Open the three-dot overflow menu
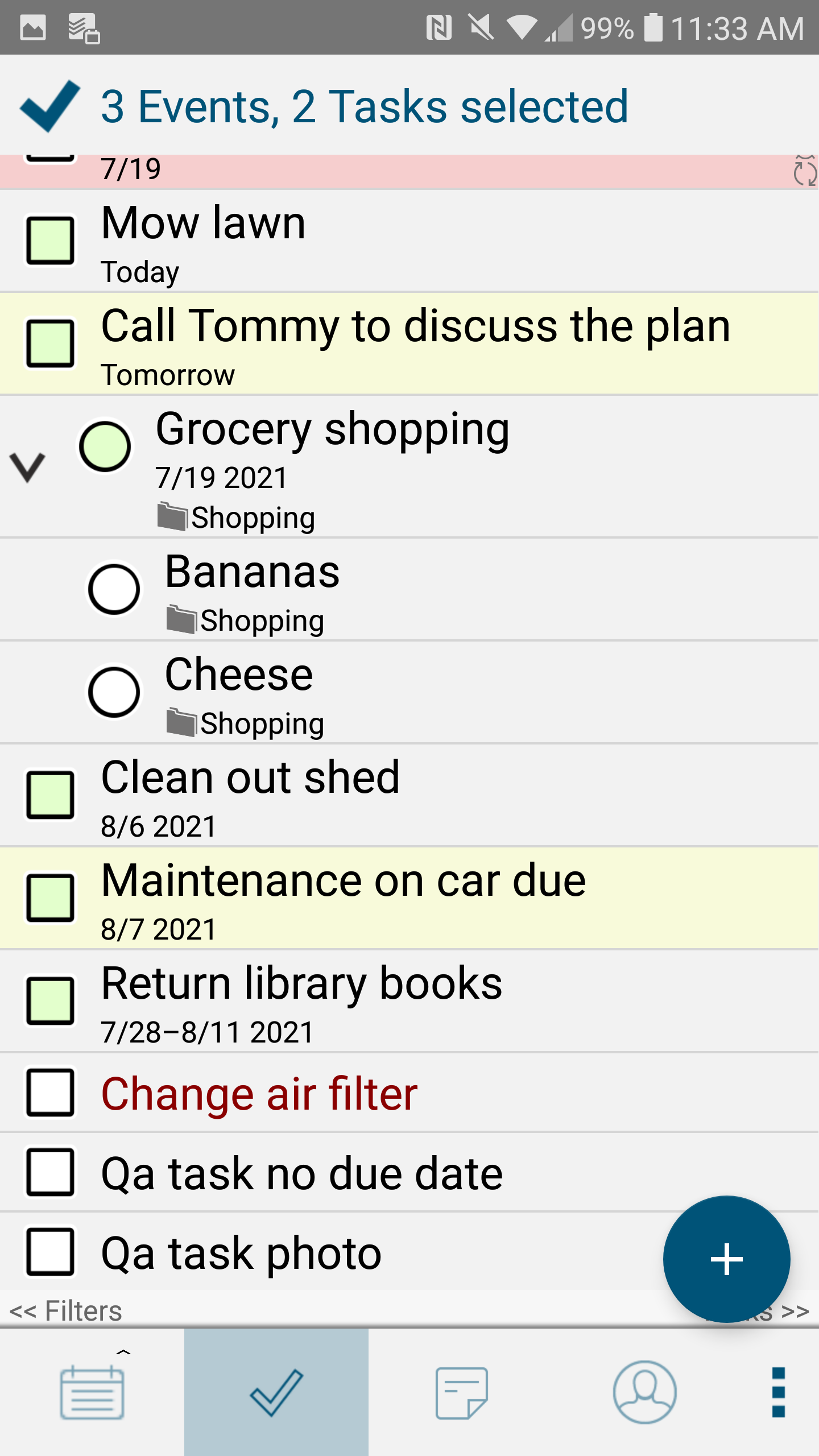Viewport: 819px width, 1456px height. [778, 1392]
